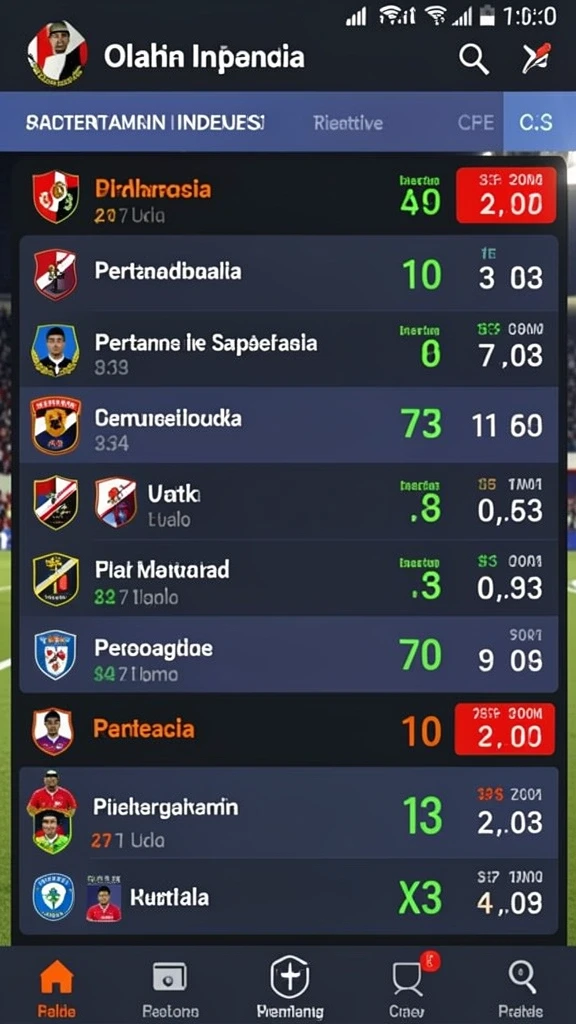This screenshot has height=1024, width=576.
Task: Switch to the Rieattive tab
Action: click(x=348, y=123)
